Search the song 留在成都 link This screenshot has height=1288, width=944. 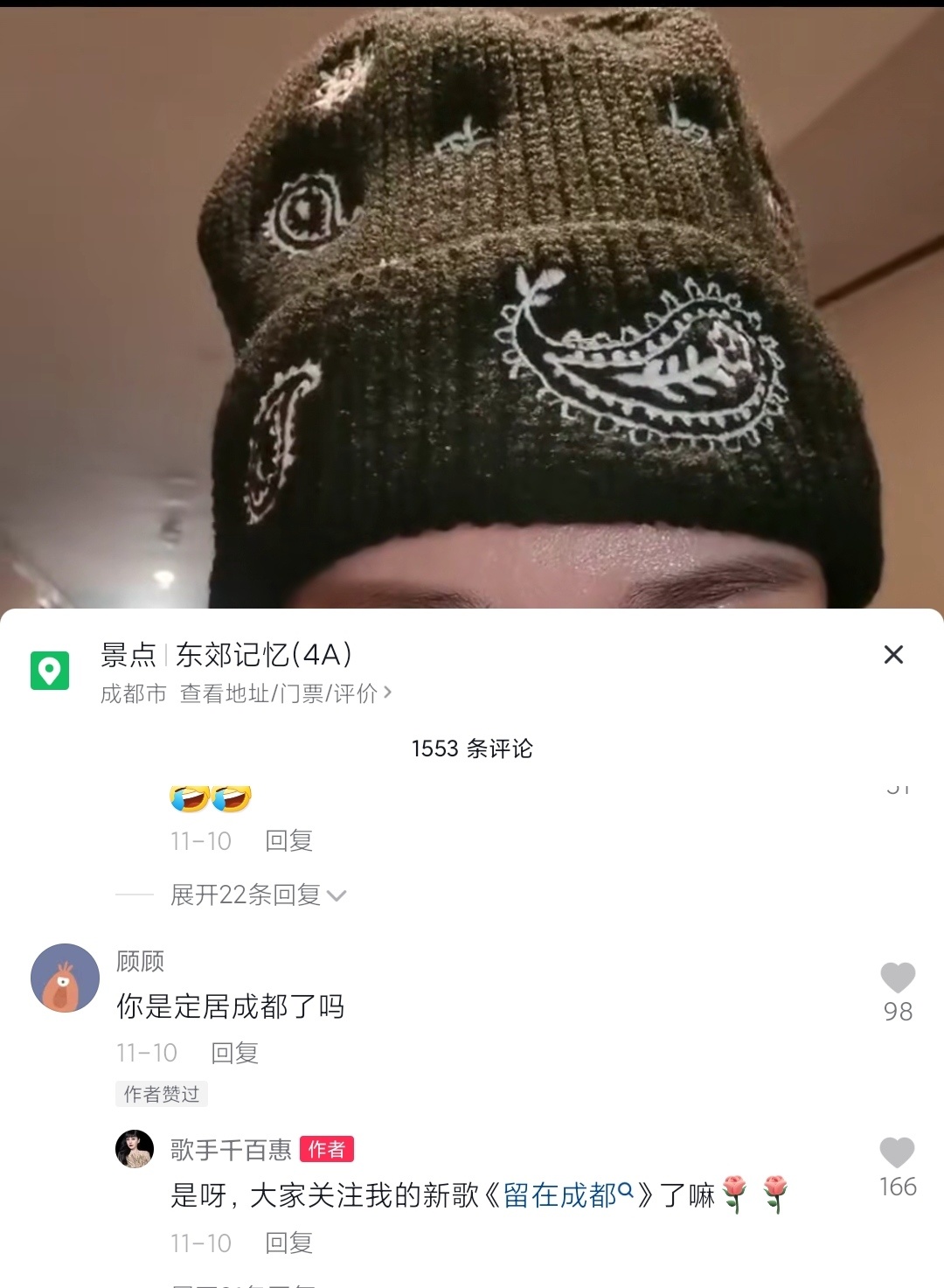566,1195
